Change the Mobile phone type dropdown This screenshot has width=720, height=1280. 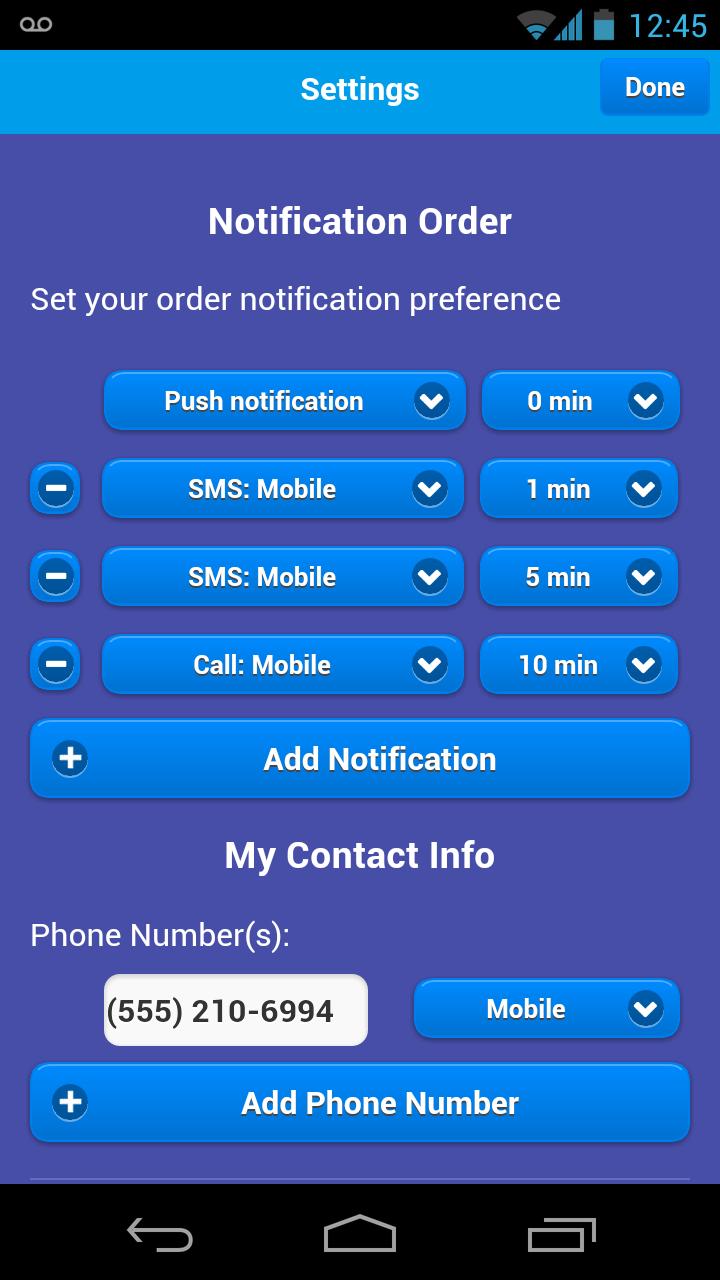pyautogui.click(x=546, y=1009)
